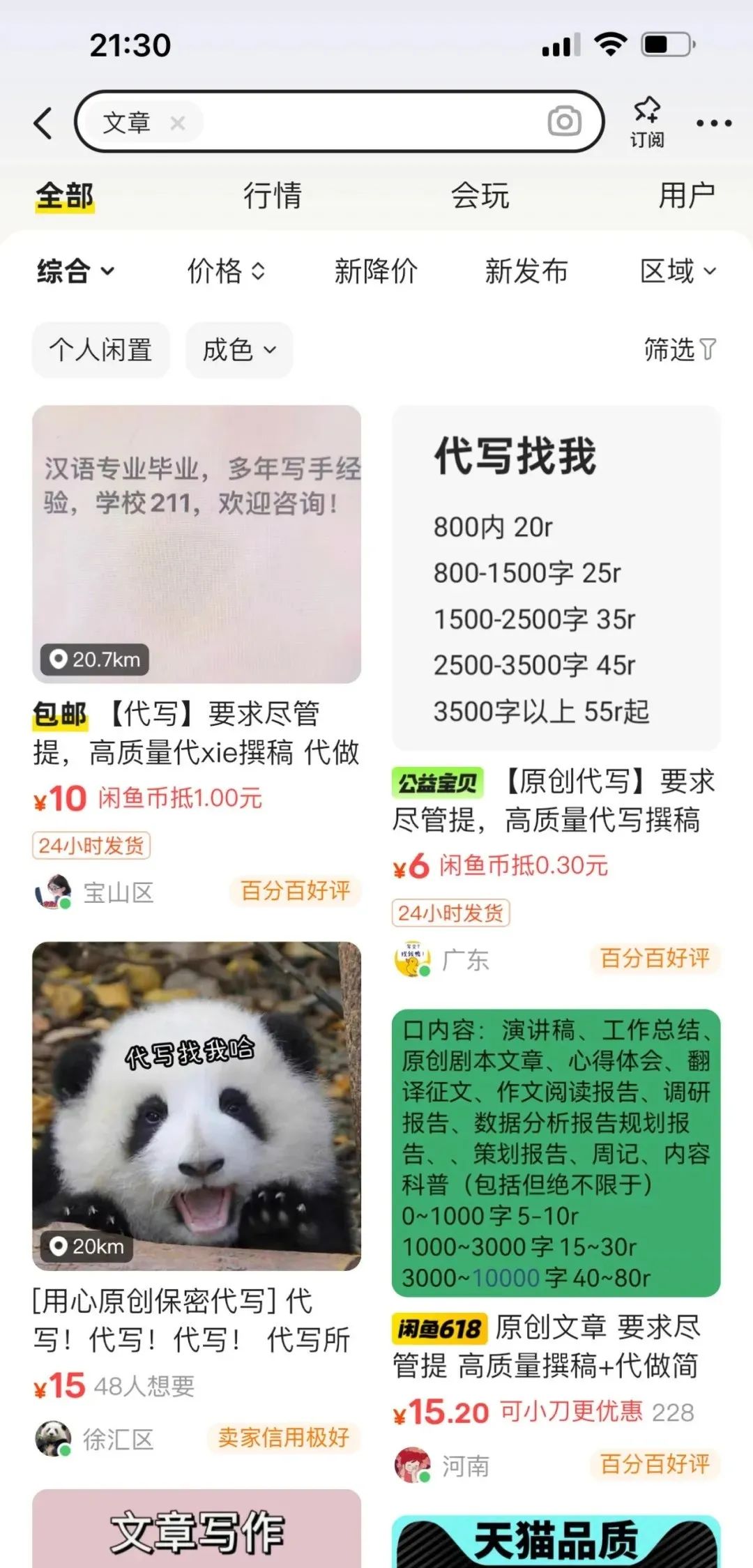Expand the 区域 region dropdown
Screen dimensions: 753x1568
pyautogui.click(x=678, y=271)
